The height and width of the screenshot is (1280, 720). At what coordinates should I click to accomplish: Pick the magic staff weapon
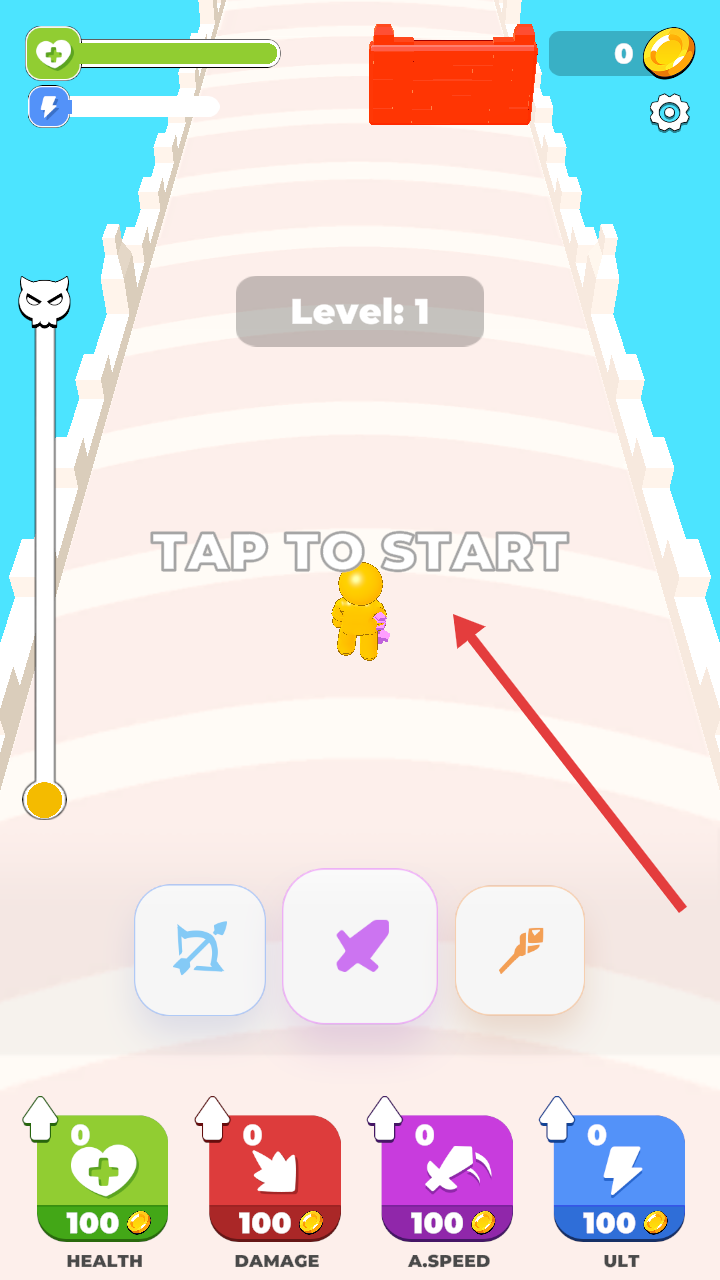pos(520,950)
